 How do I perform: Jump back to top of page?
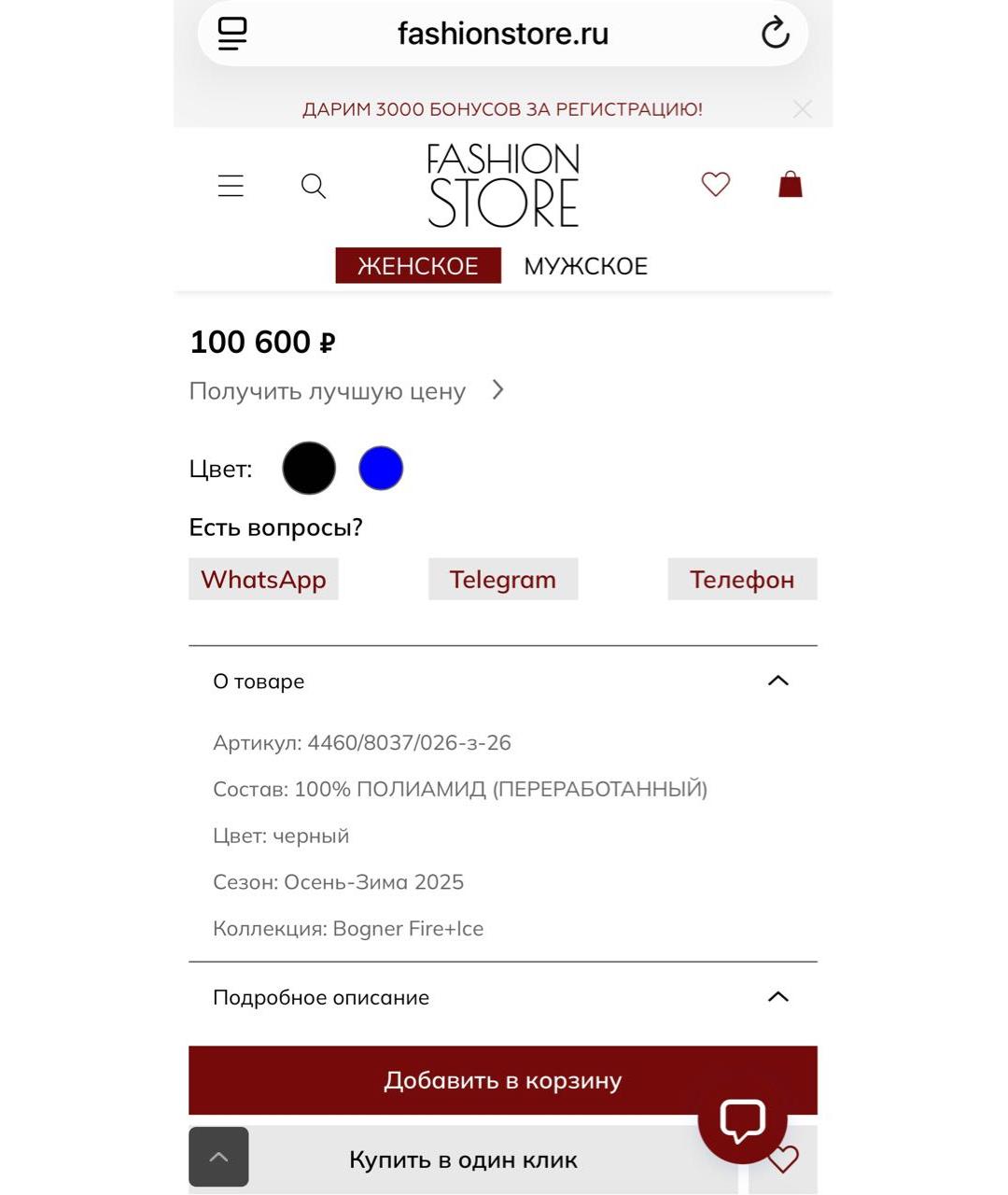(x=218, y=1157)
